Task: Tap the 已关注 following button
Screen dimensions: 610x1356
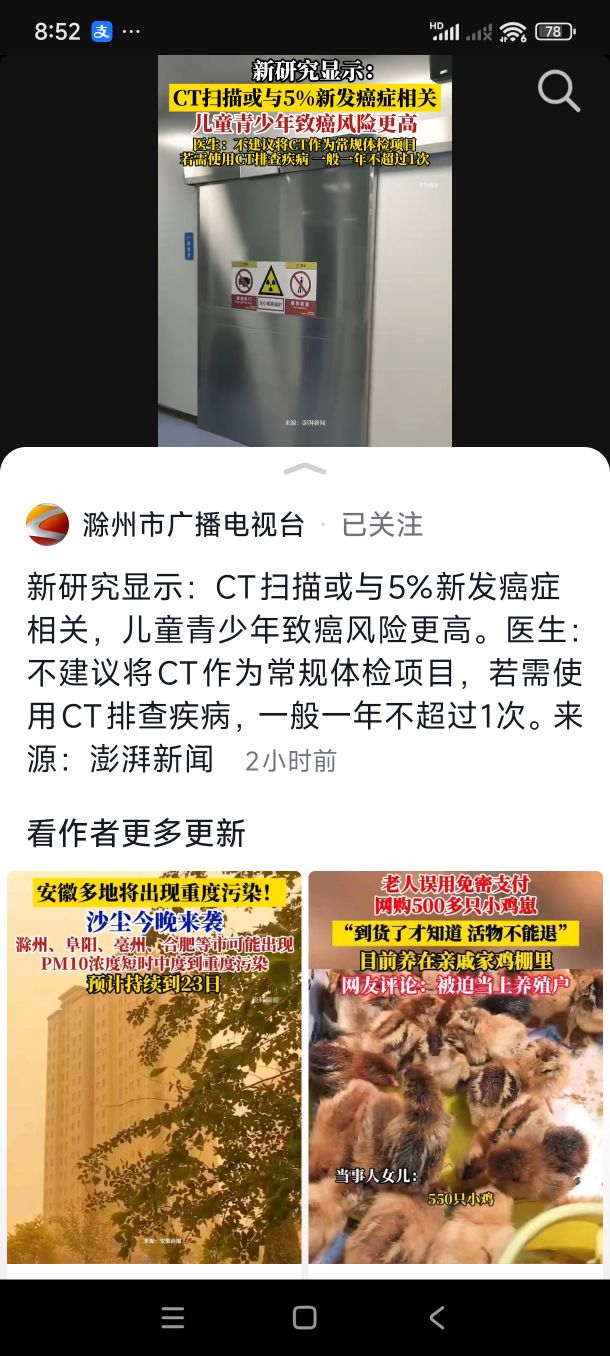Action: pyautogui.click(x=382, y=525)
